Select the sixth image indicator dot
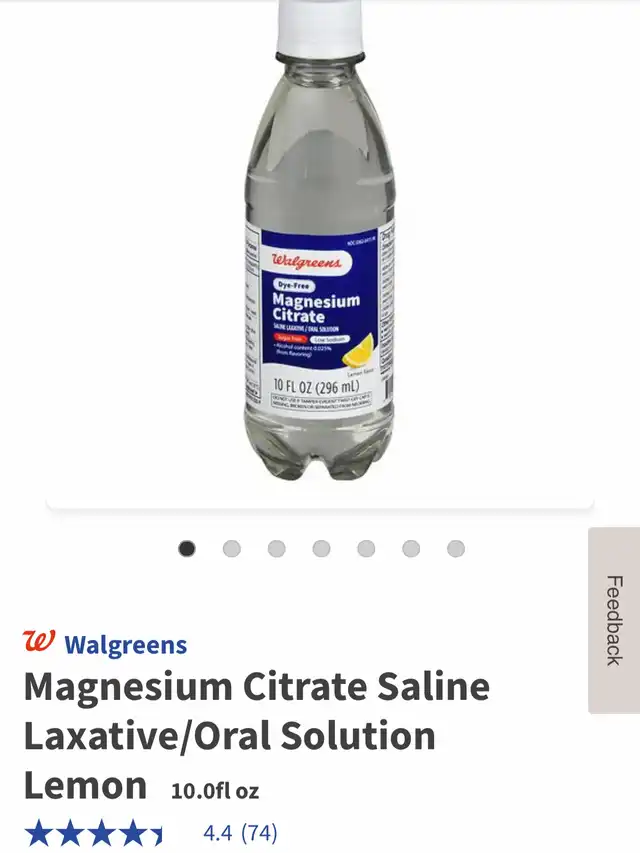 411,548
